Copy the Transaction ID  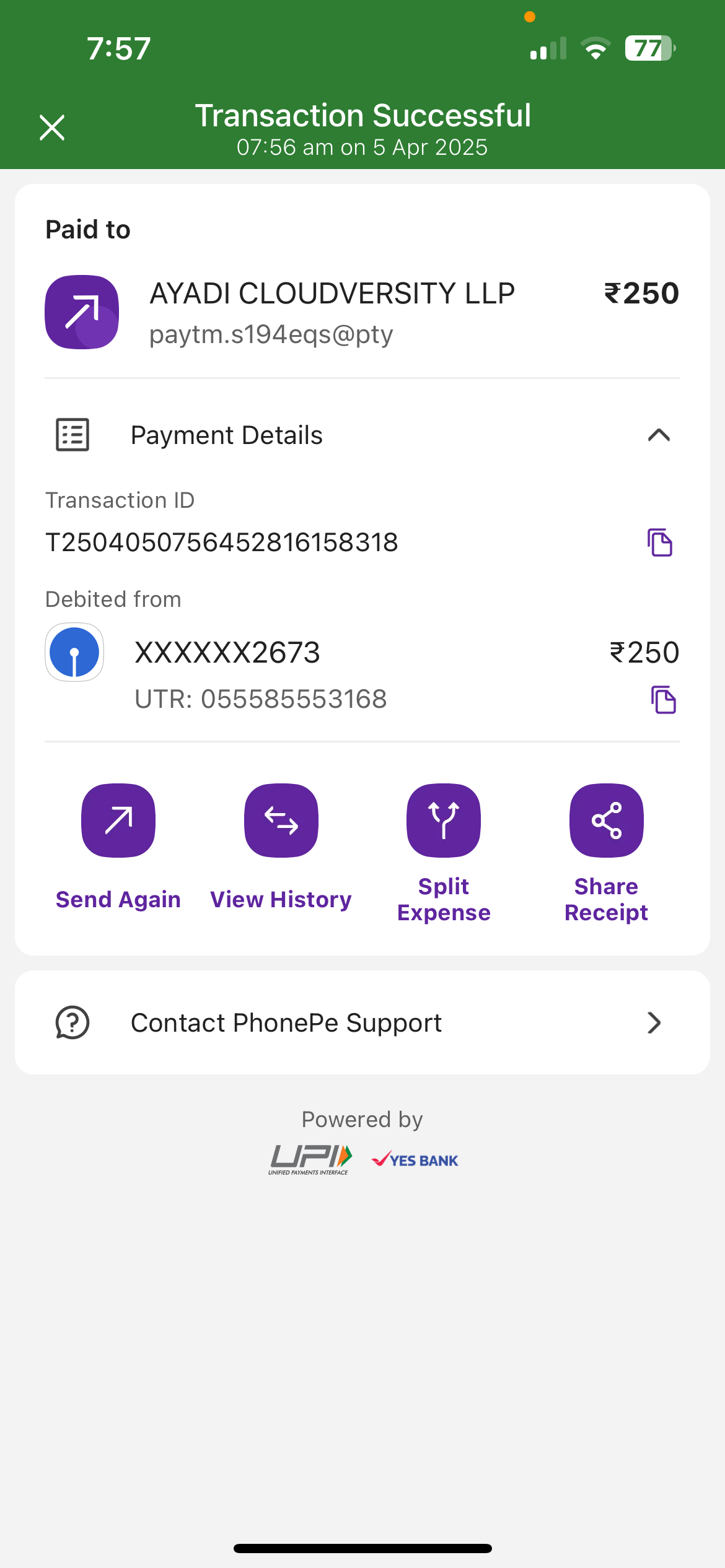coord(659,542)
